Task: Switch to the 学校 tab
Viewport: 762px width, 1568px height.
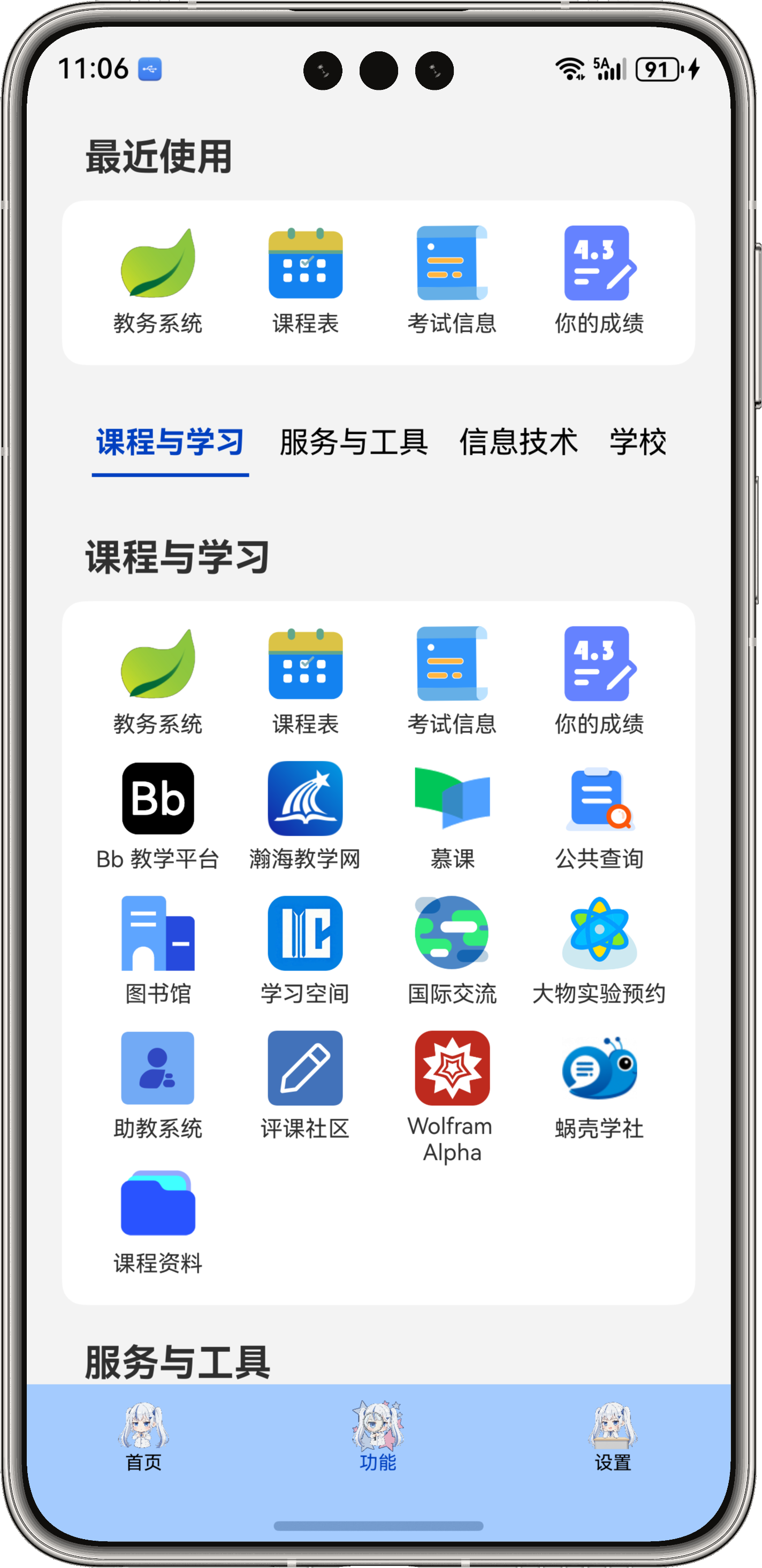Action: point(637,442)
